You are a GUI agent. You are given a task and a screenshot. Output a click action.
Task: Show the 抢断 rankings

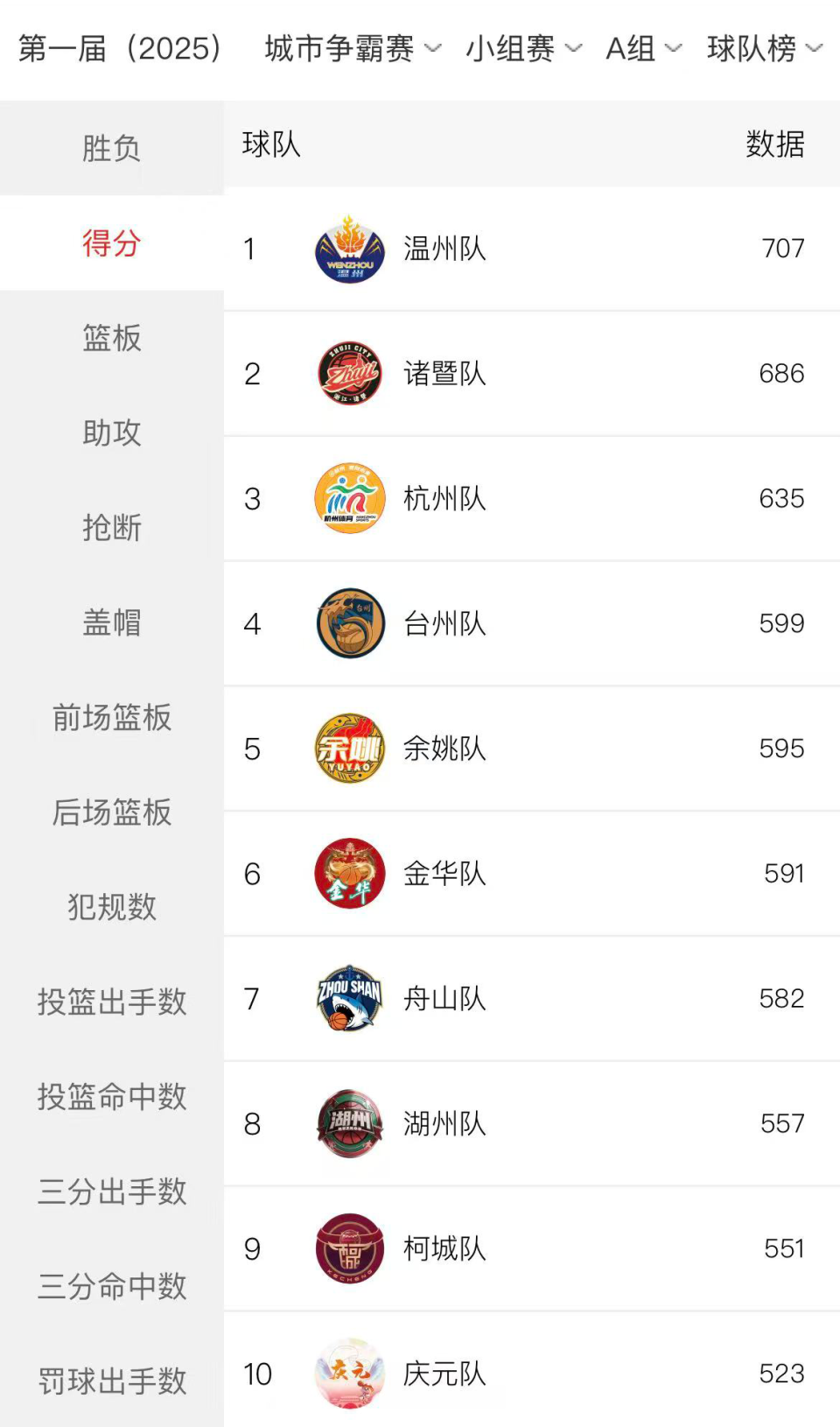(111, 528)
